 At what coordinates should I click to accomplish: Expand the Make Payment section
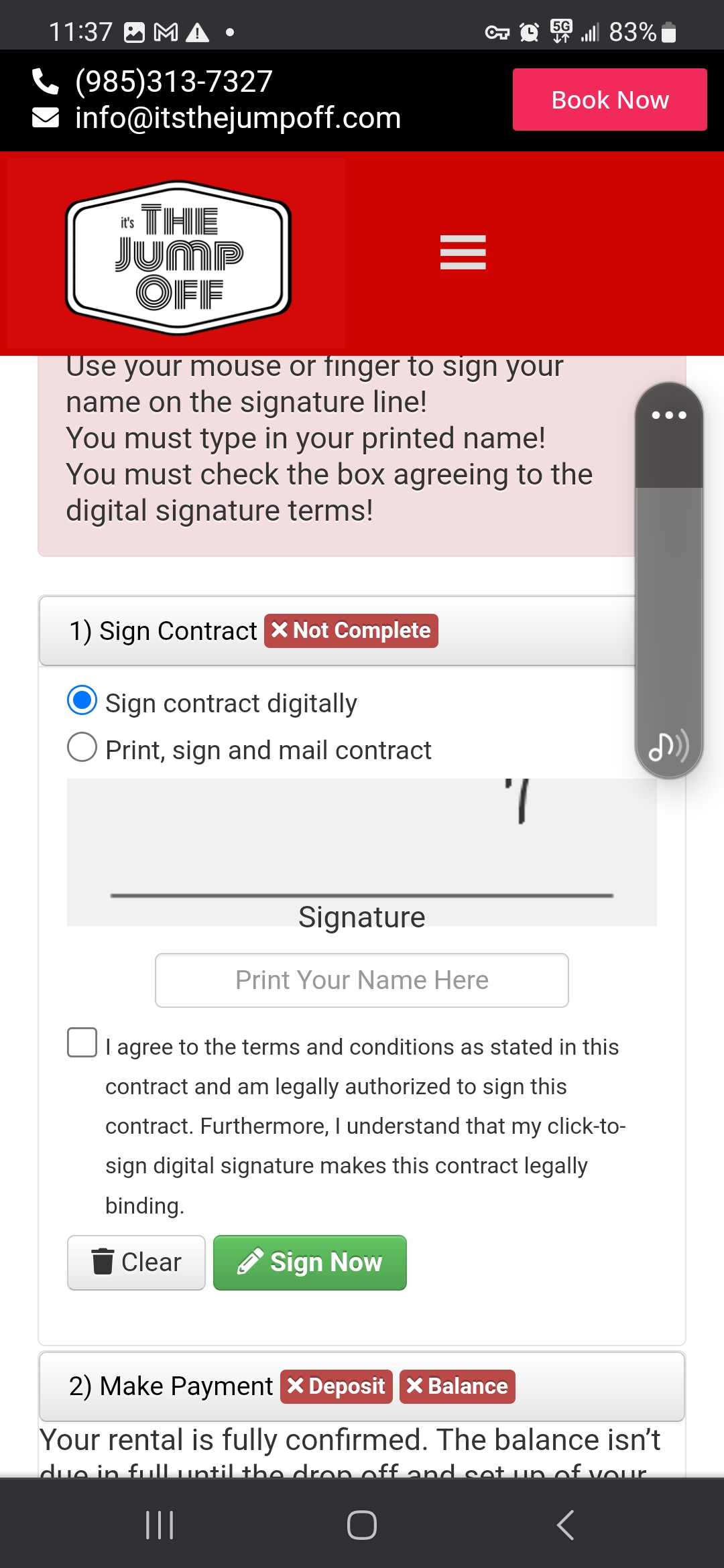171,1386
